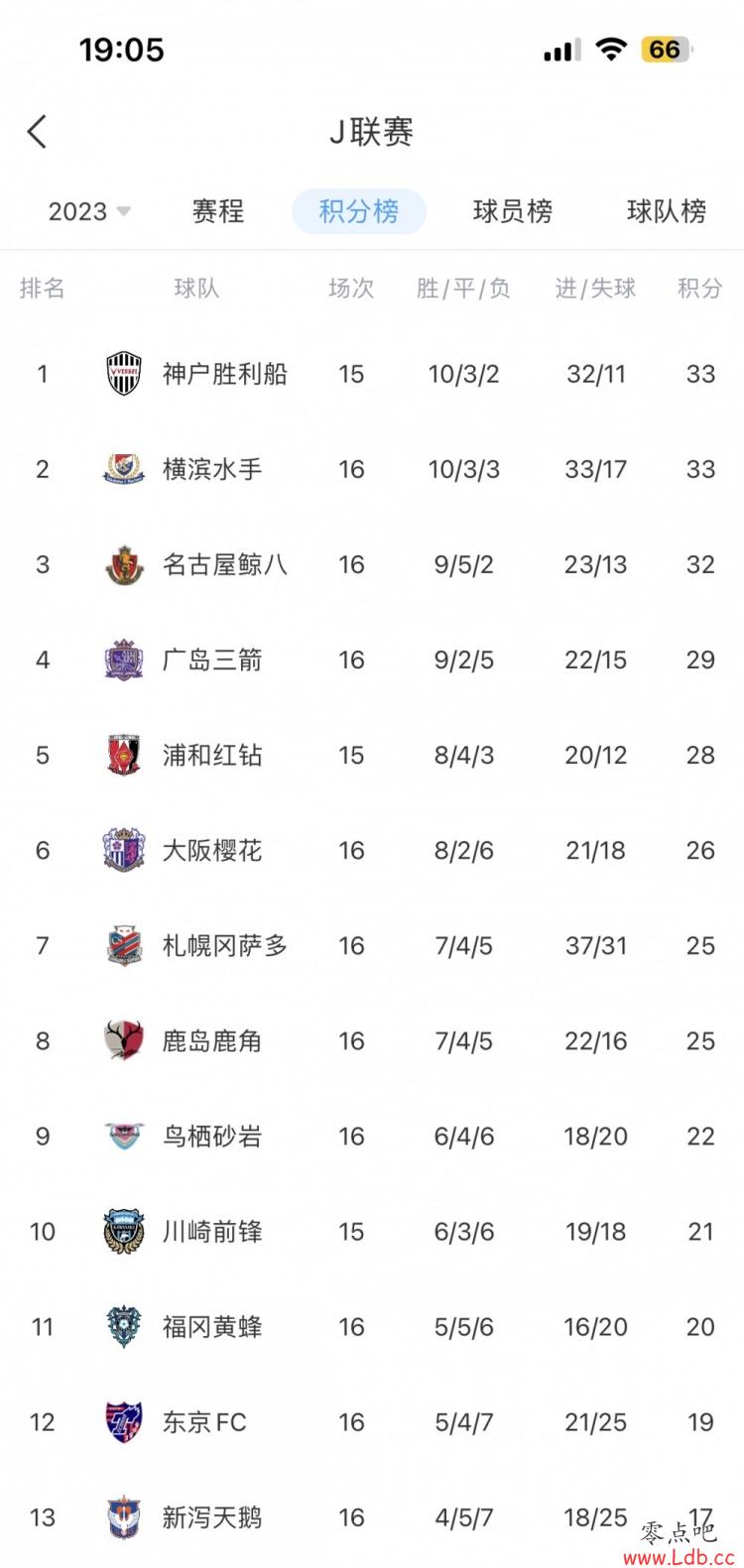Open the 横滨水手 team row
Viewport: 744px width, 1568px height.
[212, 469]
